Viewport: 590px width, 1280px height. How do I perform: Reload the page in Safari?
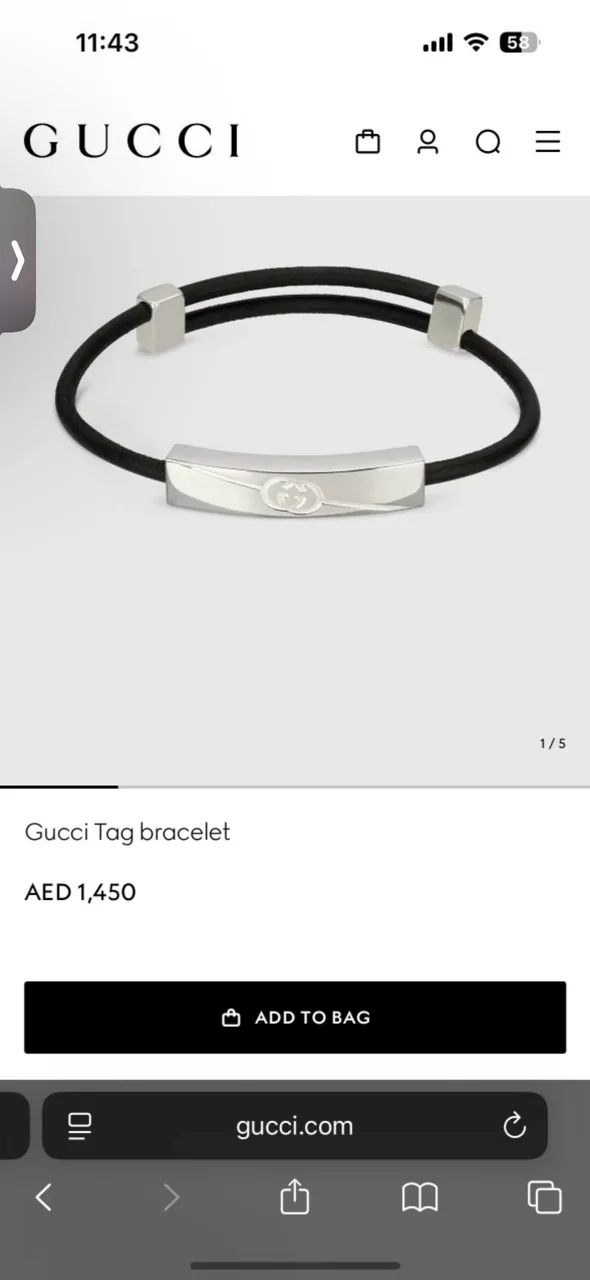[x=514, y=1126]
